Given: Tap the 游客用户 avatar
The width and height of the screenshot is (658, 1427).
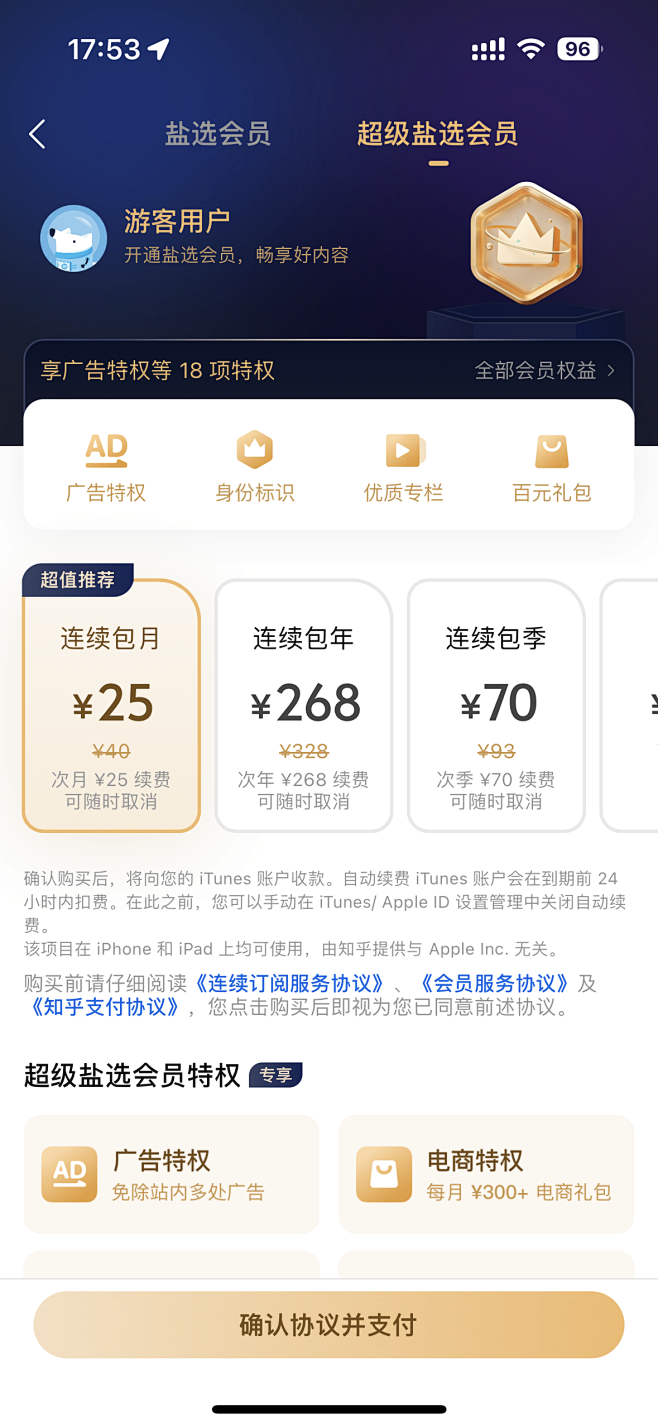Looking at the screenshot, I should coord(73,238).
